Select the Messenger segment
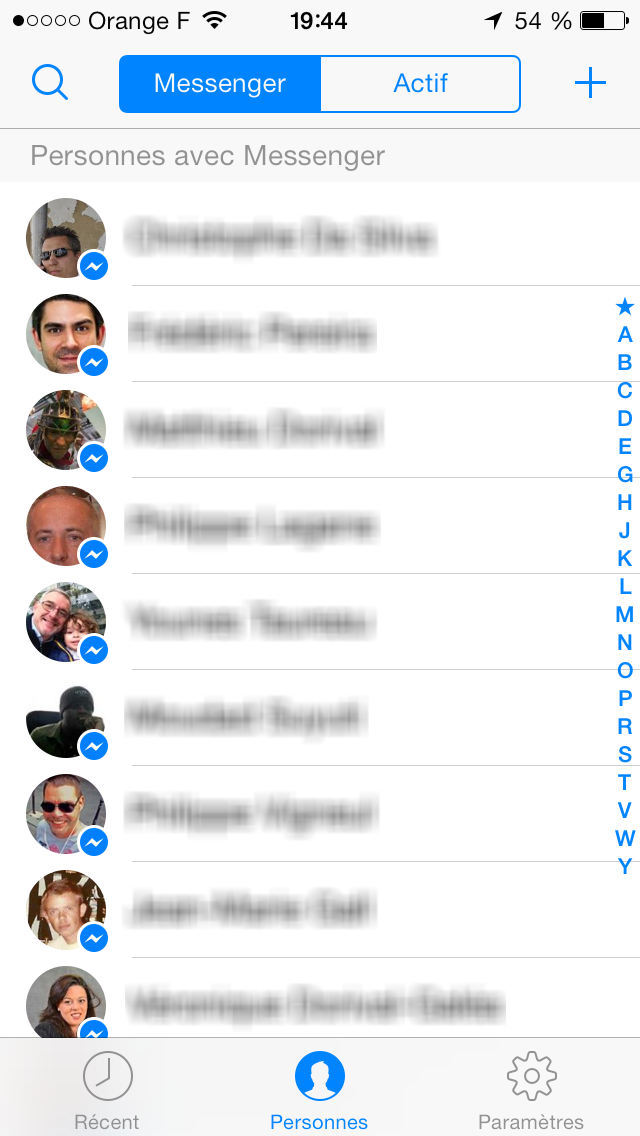 220,83
